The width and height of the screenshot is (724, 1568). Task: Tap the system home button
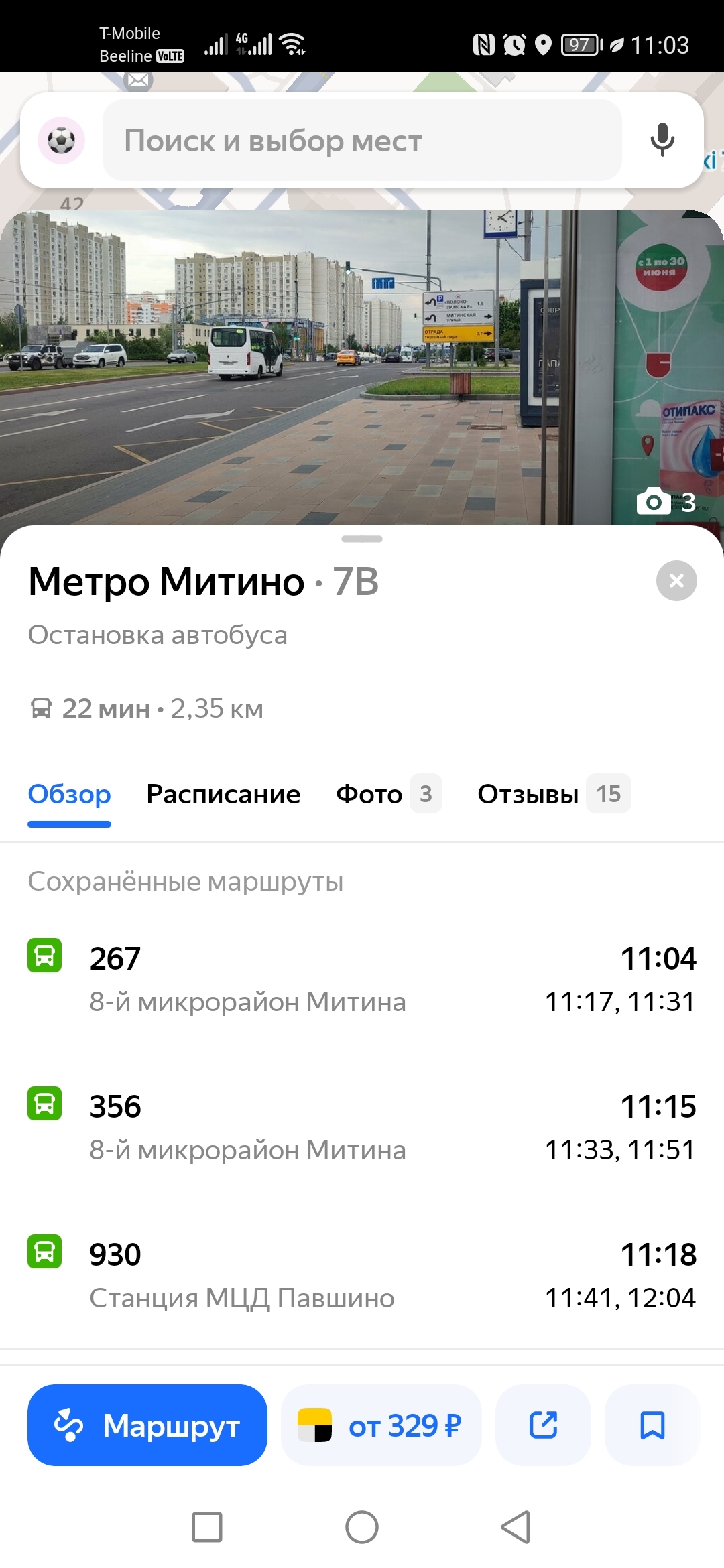click(362, 1527)
